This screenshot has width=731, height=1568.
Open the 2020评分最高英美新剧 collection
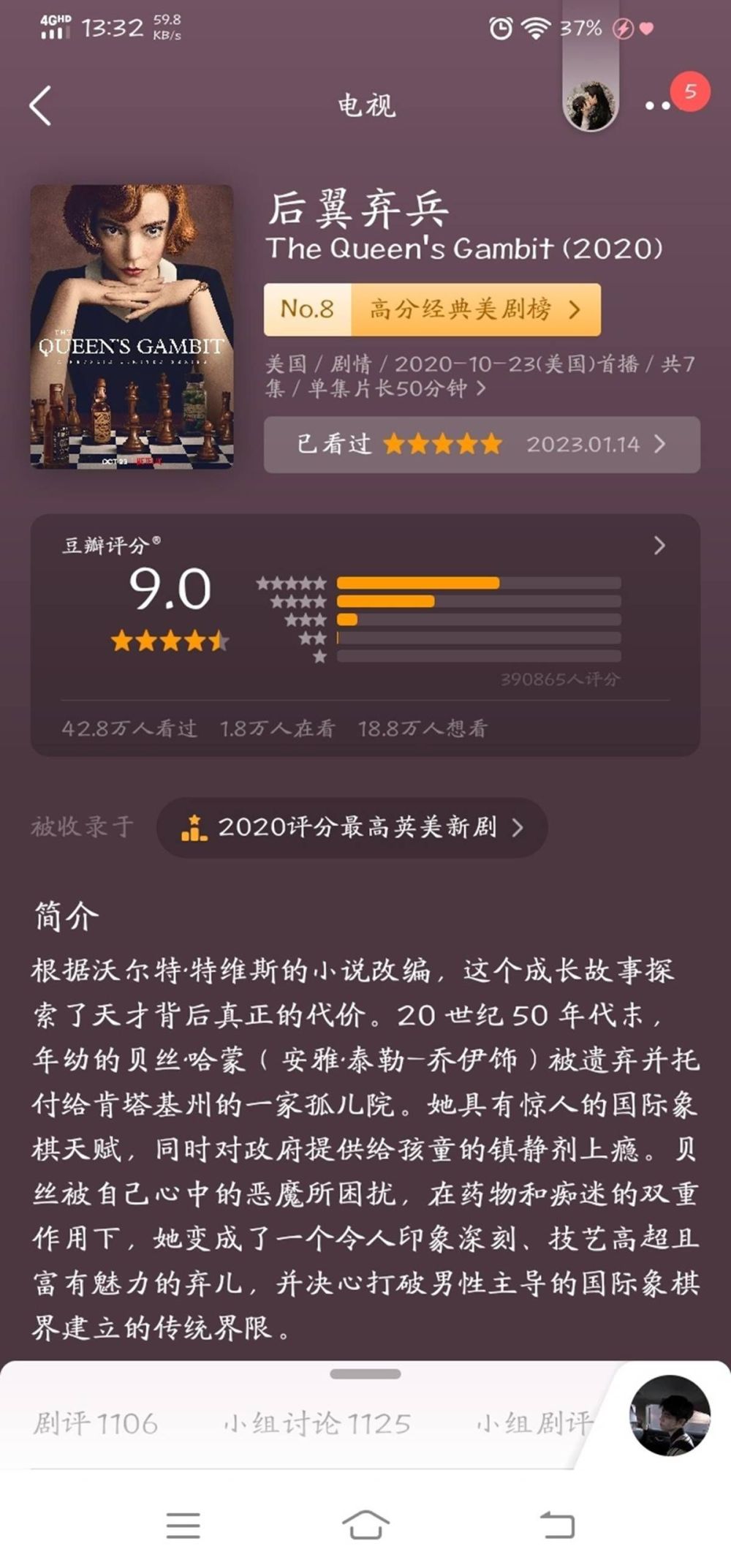[x=352, y=827]
